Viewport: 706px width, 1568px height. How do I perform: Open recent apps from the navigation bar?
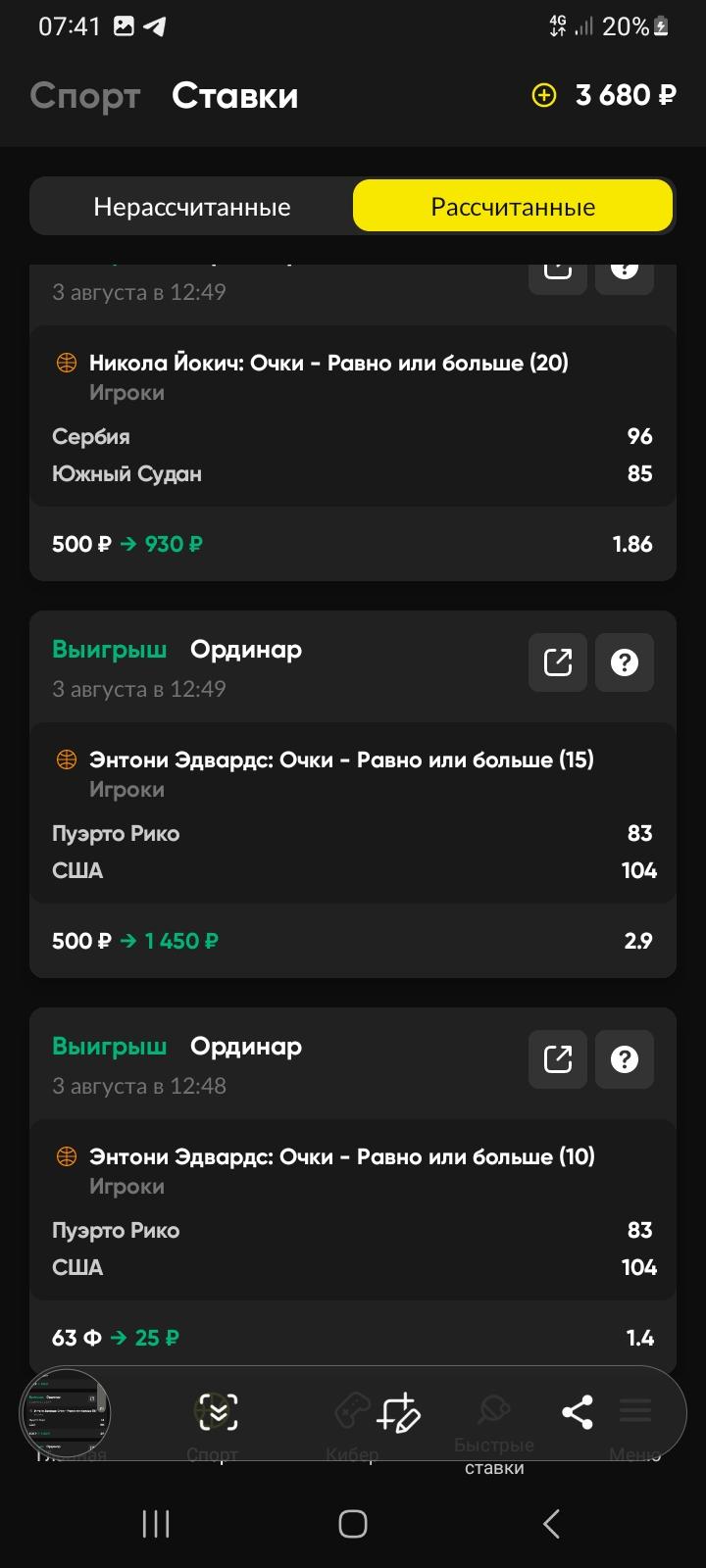156,1524
